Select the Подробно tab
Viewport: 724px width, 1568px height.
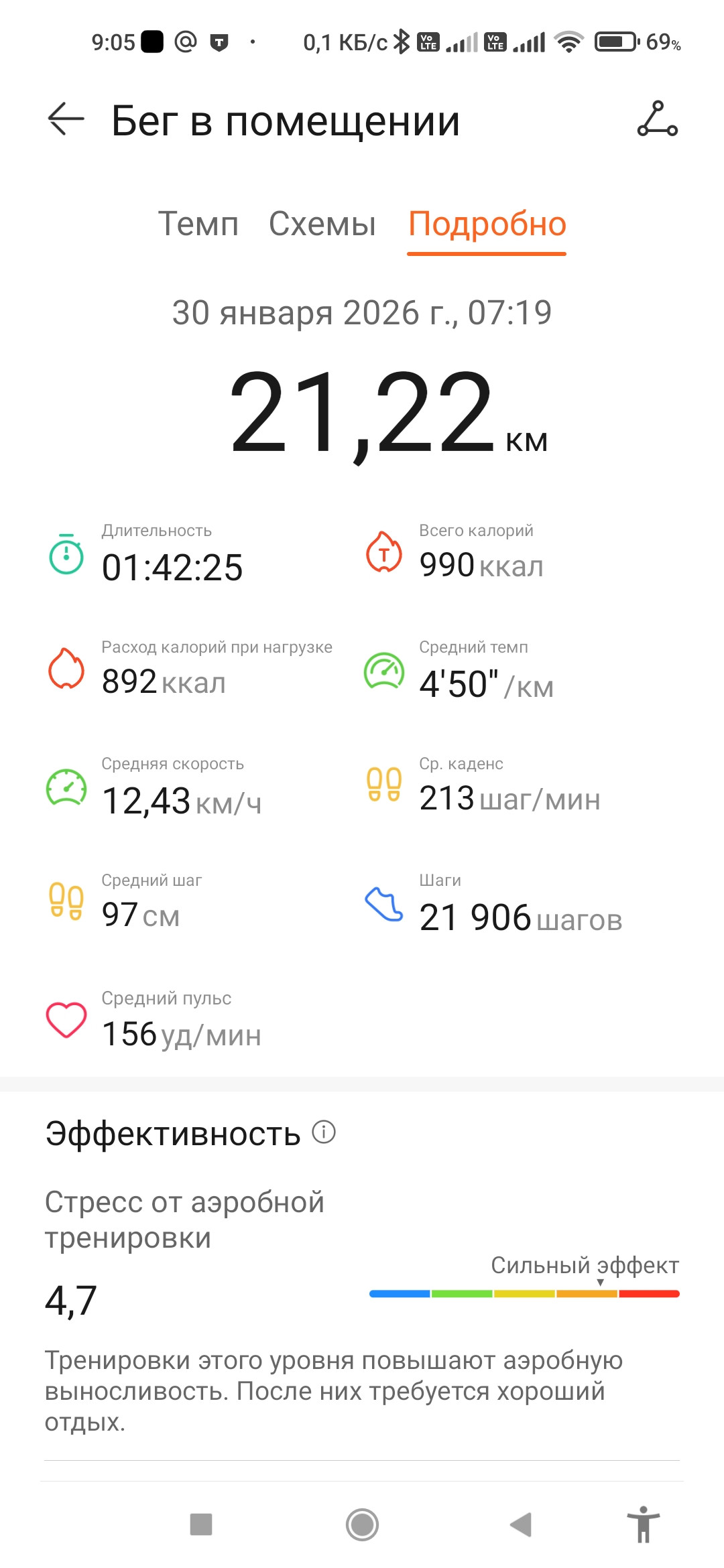[487, 224]
